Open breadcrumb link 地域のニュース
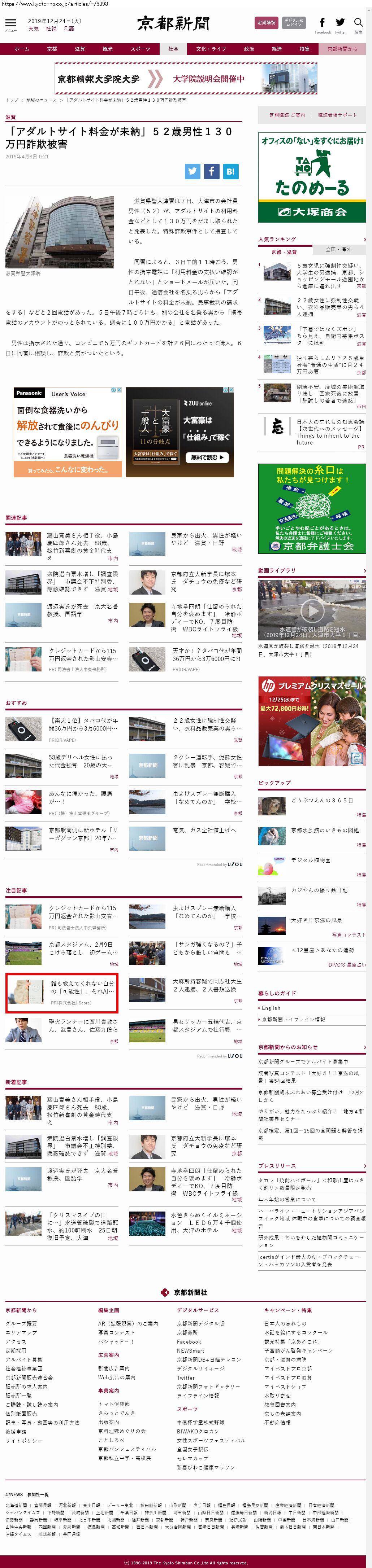This screenshot has height=1568, width=372. coord(41,100)
